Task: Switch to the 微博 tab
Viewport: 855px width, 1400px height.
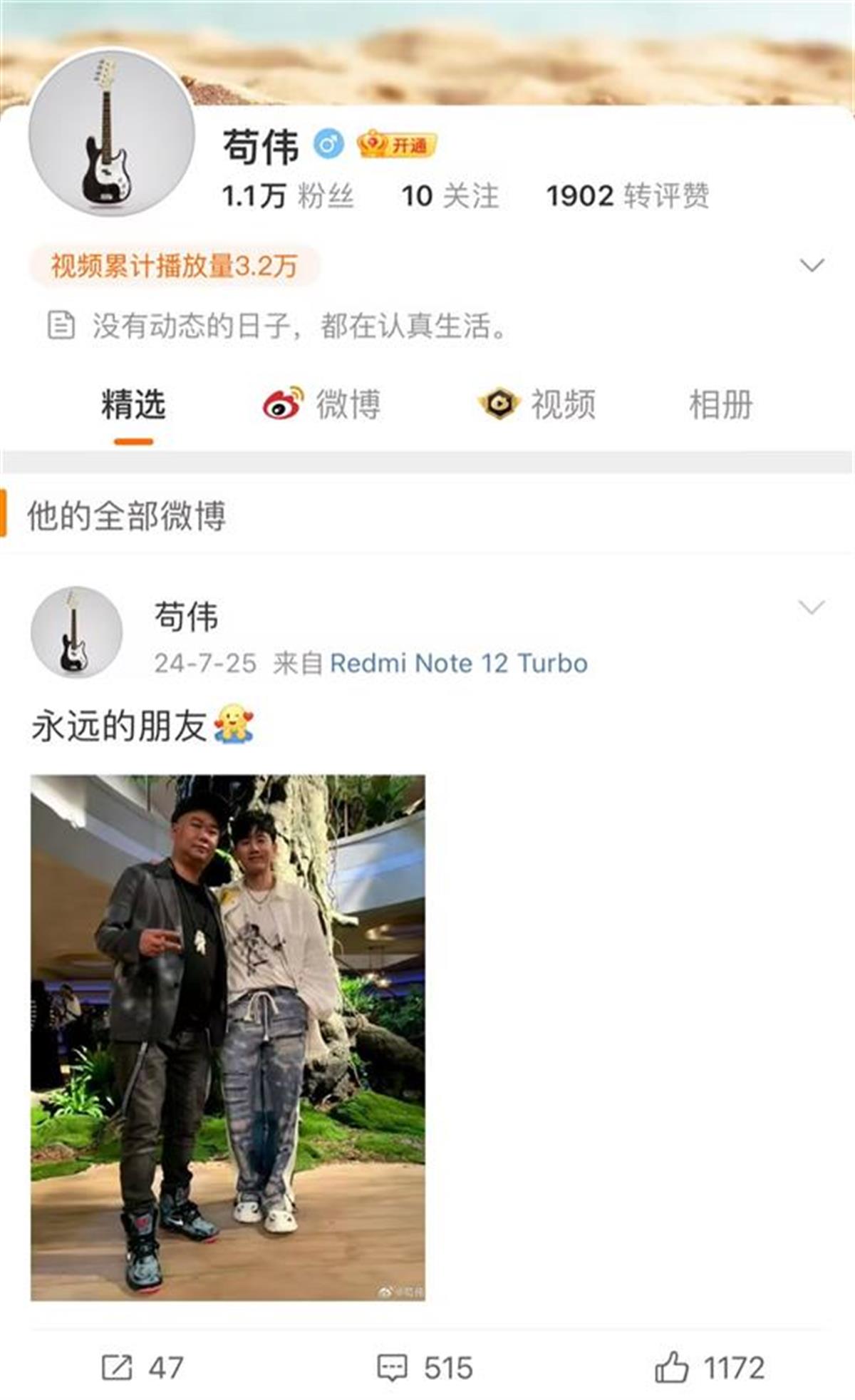Action: click(x=322, y=405)
